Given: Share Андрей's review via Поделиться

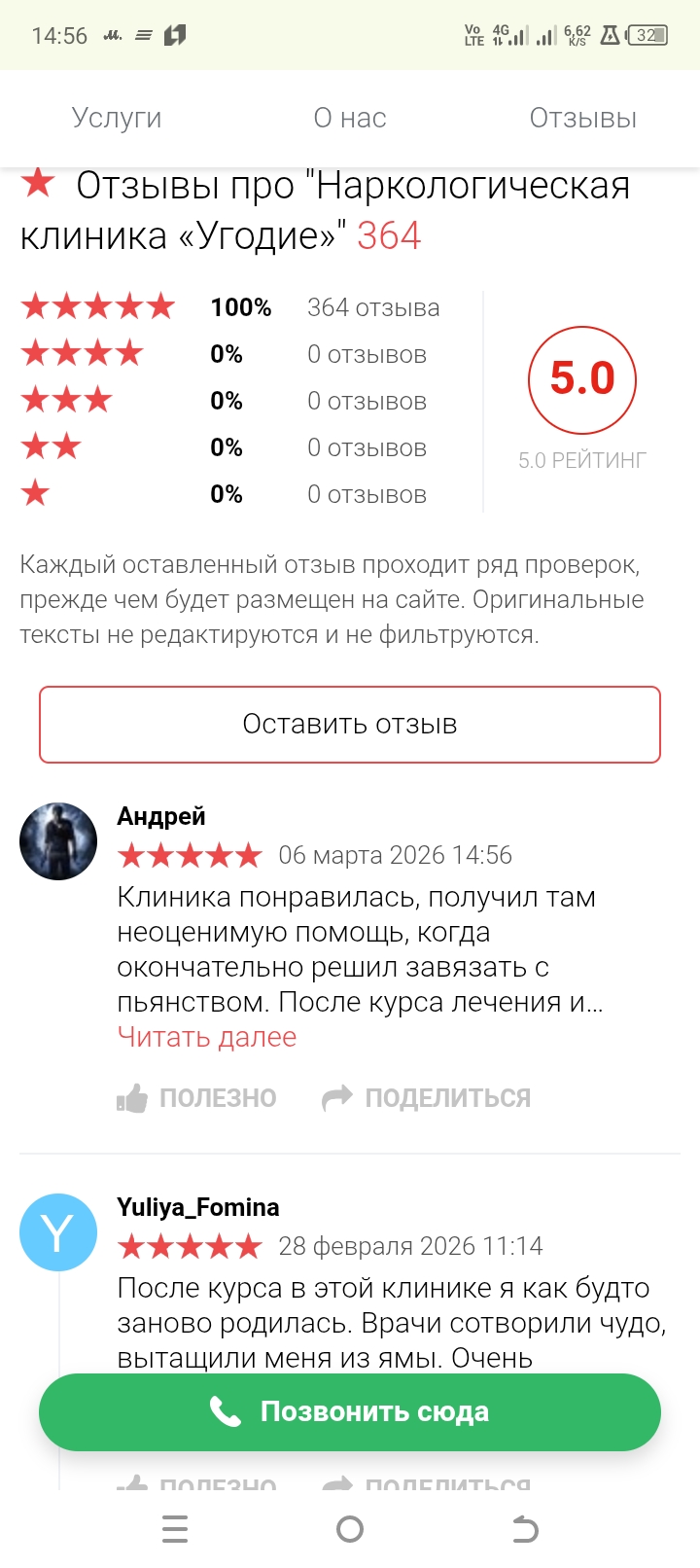Looking at the screenshot, I should click(x=427, y=1098).
